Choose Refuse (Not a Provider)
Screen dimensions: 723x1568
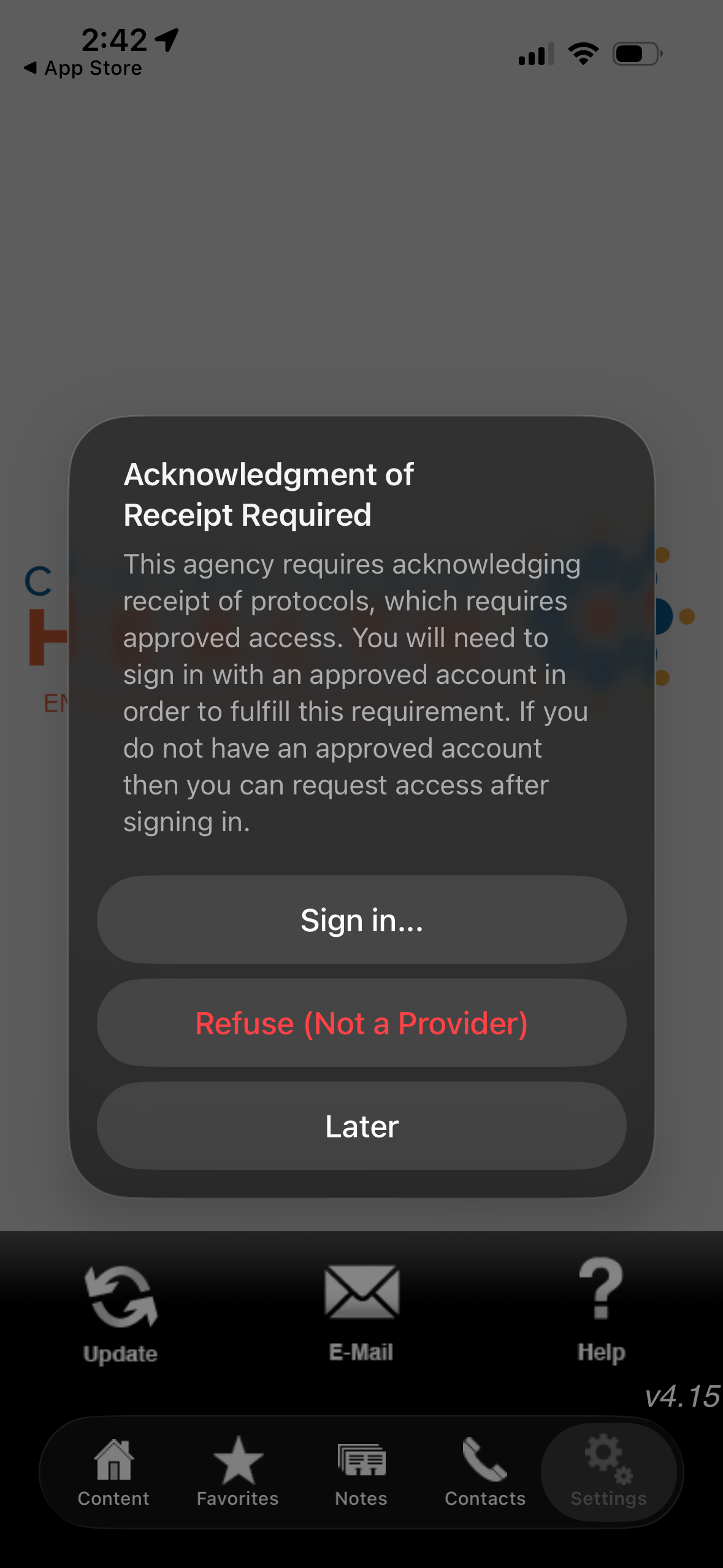pyautogui.click(x=361, y=1023)
